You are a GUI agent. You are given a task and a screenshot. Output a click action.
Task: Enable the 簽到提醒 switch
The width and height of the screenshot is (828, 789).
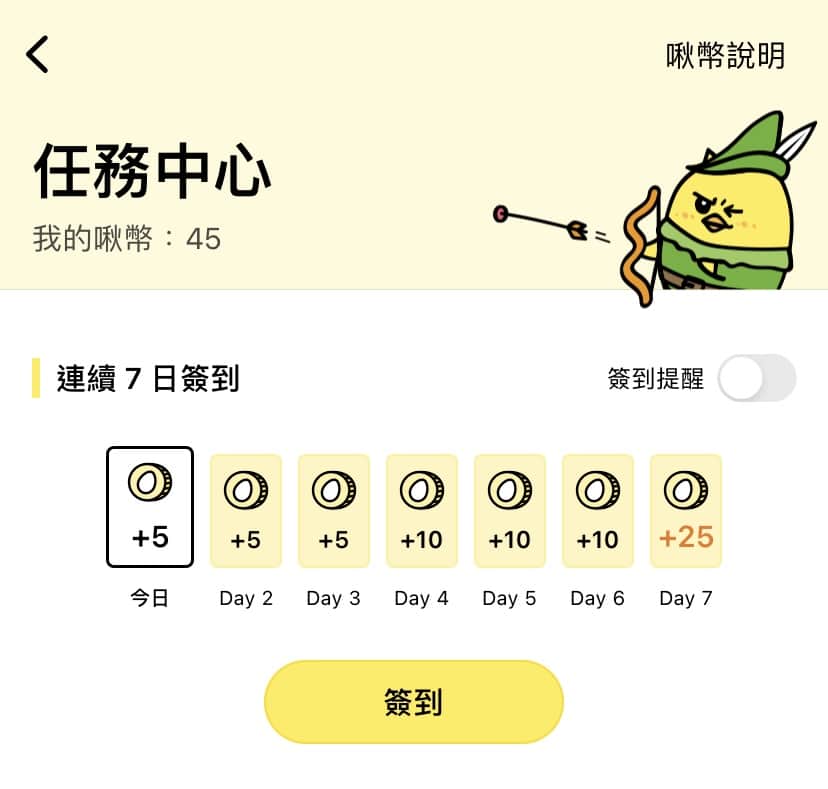[x=756, y=378]
